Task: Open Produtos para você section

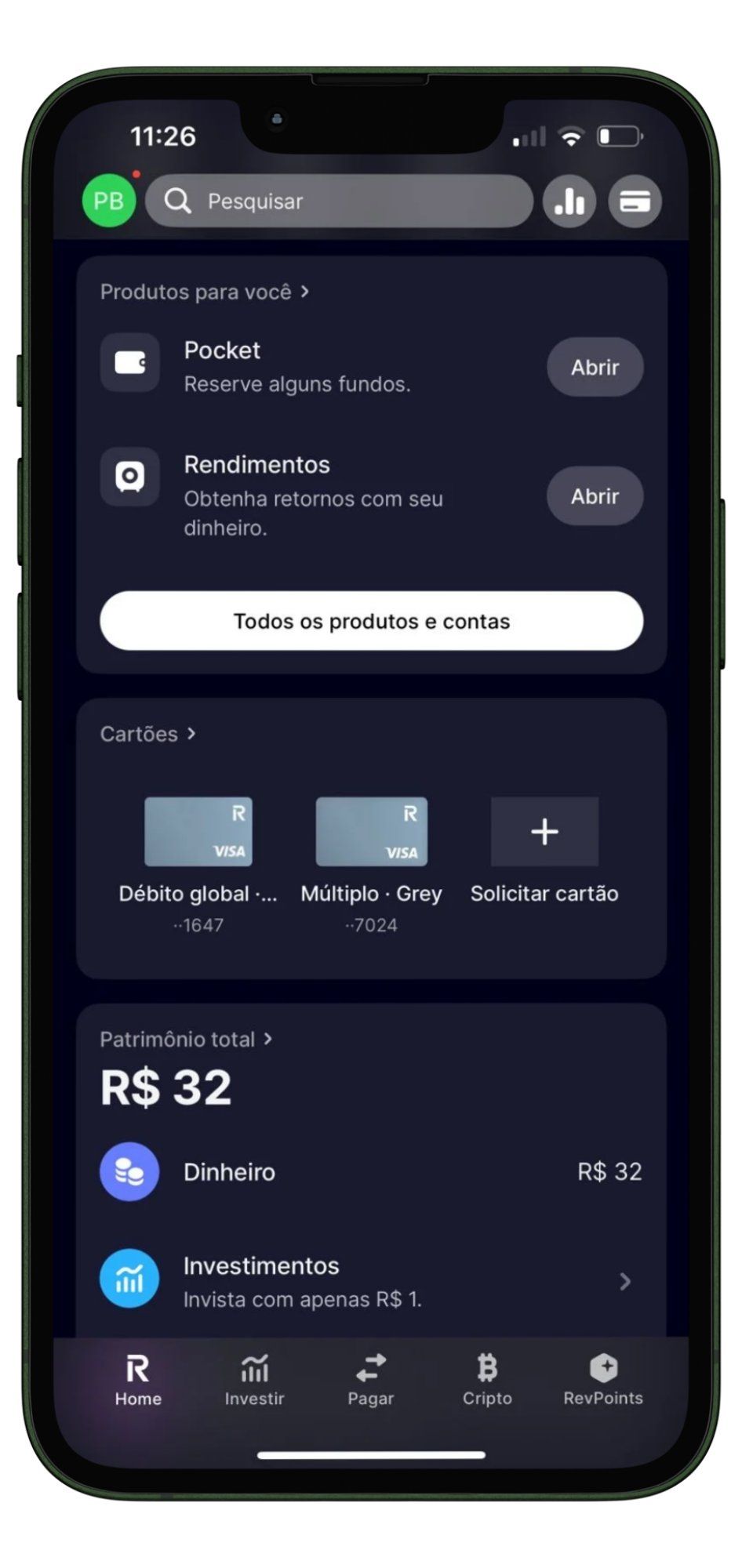Action: tap(204, 292)
